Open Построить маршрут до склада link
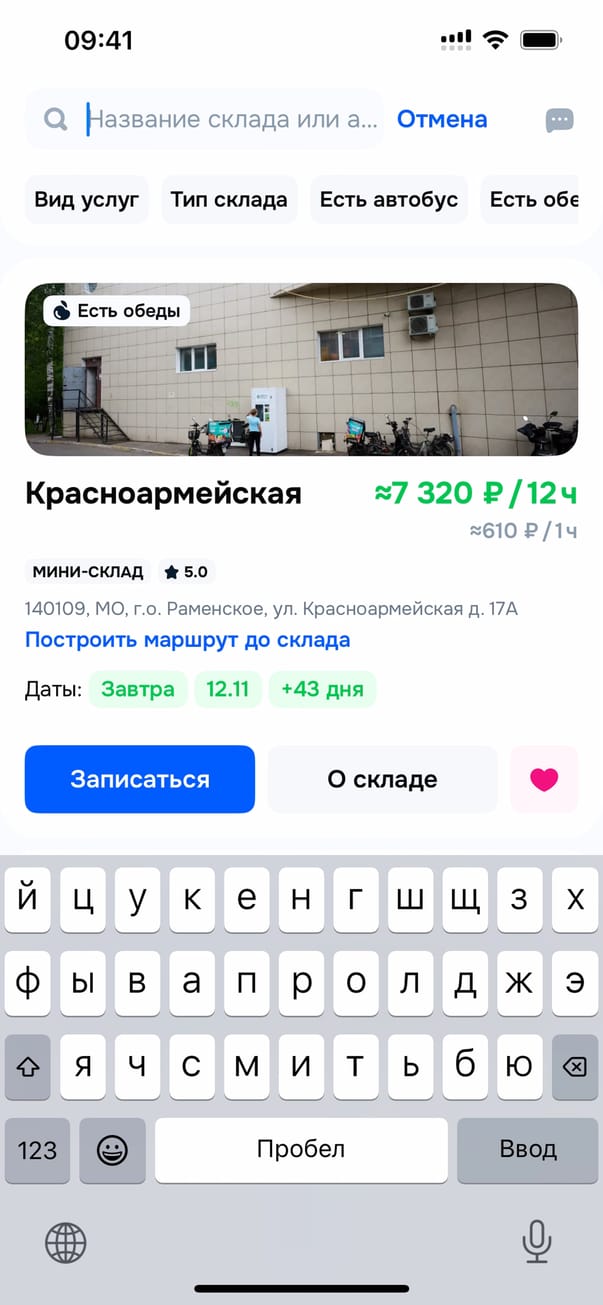603x1305 pixels. pyautogui.click(x=187, y=640)
